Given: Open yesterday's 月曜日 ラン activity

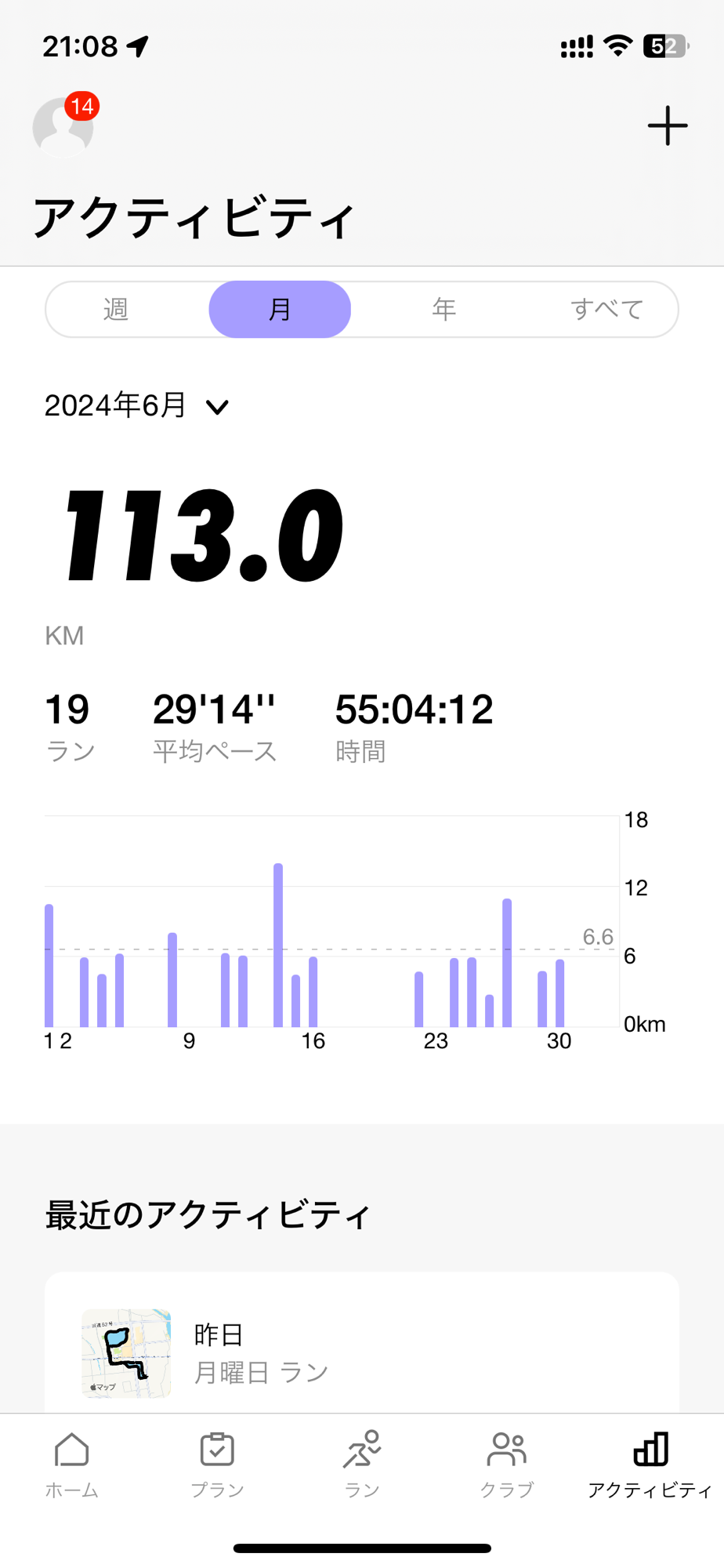Looking at the screenshot, I should [362, 1352].
